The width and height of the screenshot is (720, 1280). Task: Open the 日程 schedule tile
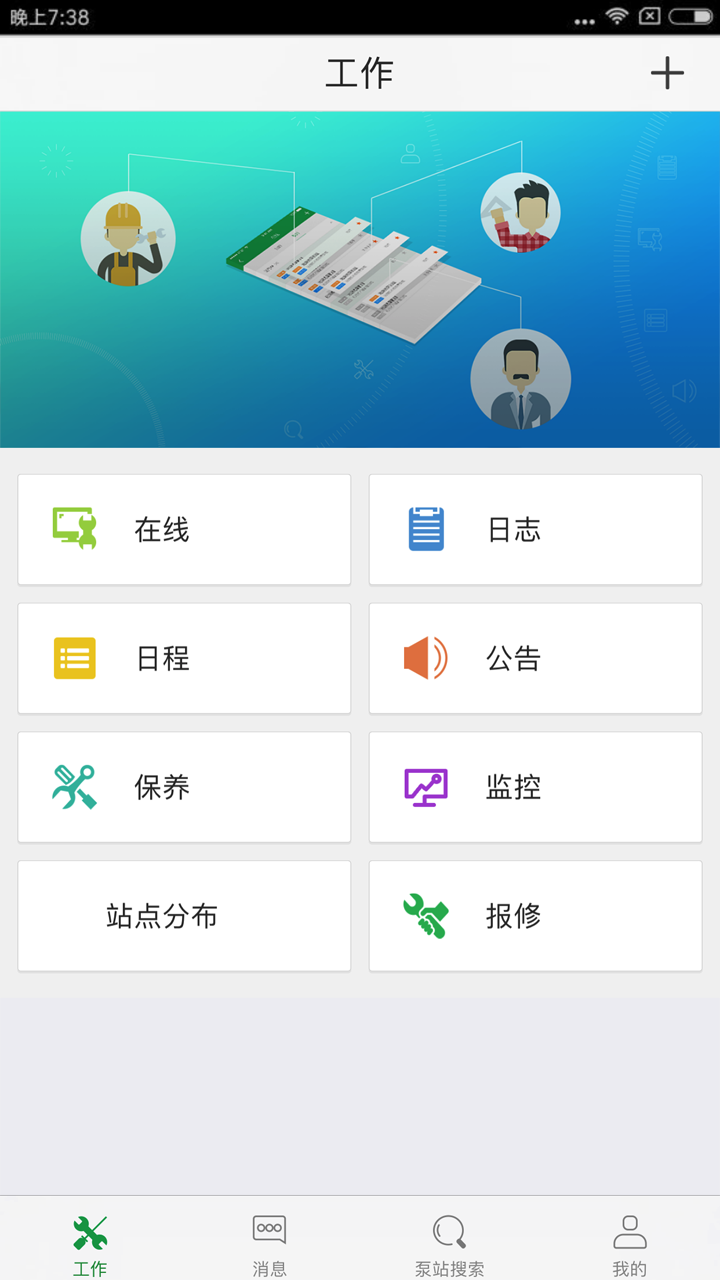(184, 658)
